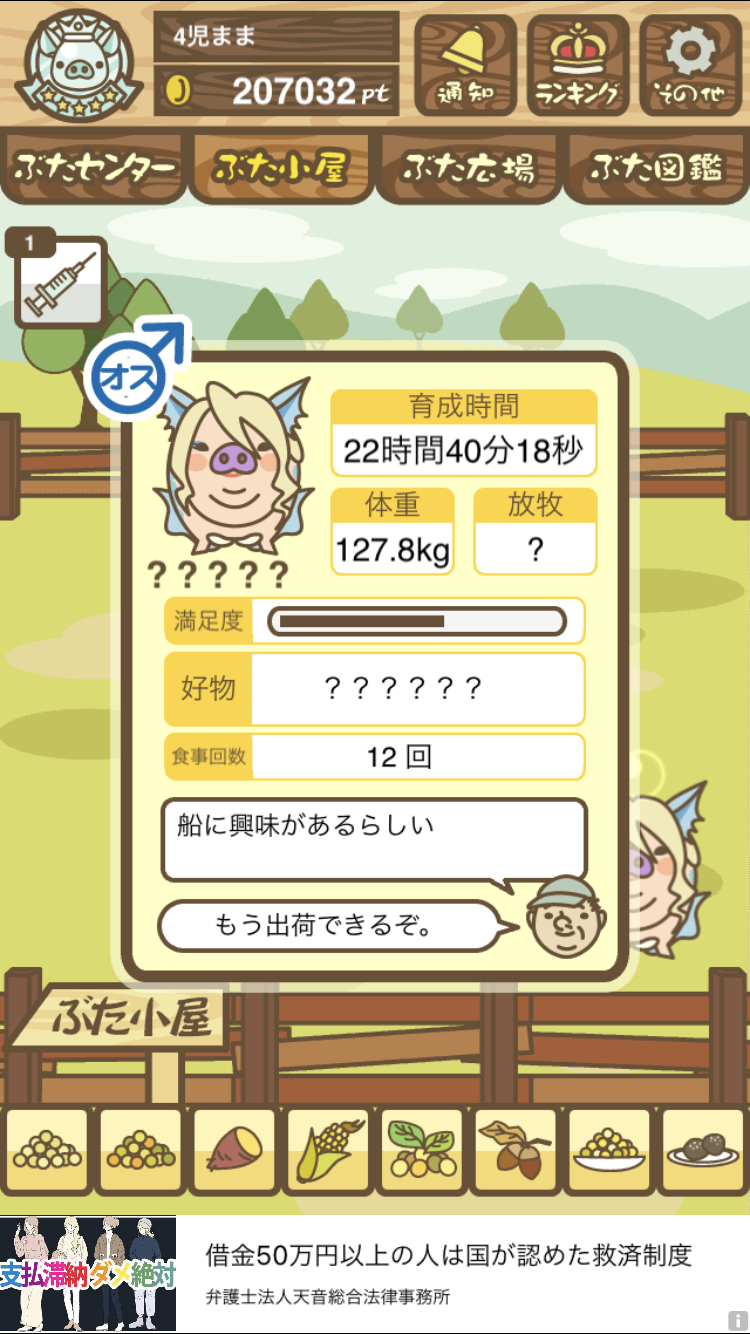Screen dimensions: 750x1334
Task: Switch to the ぶた小屋 tab
Action: [x=281, y=168]
